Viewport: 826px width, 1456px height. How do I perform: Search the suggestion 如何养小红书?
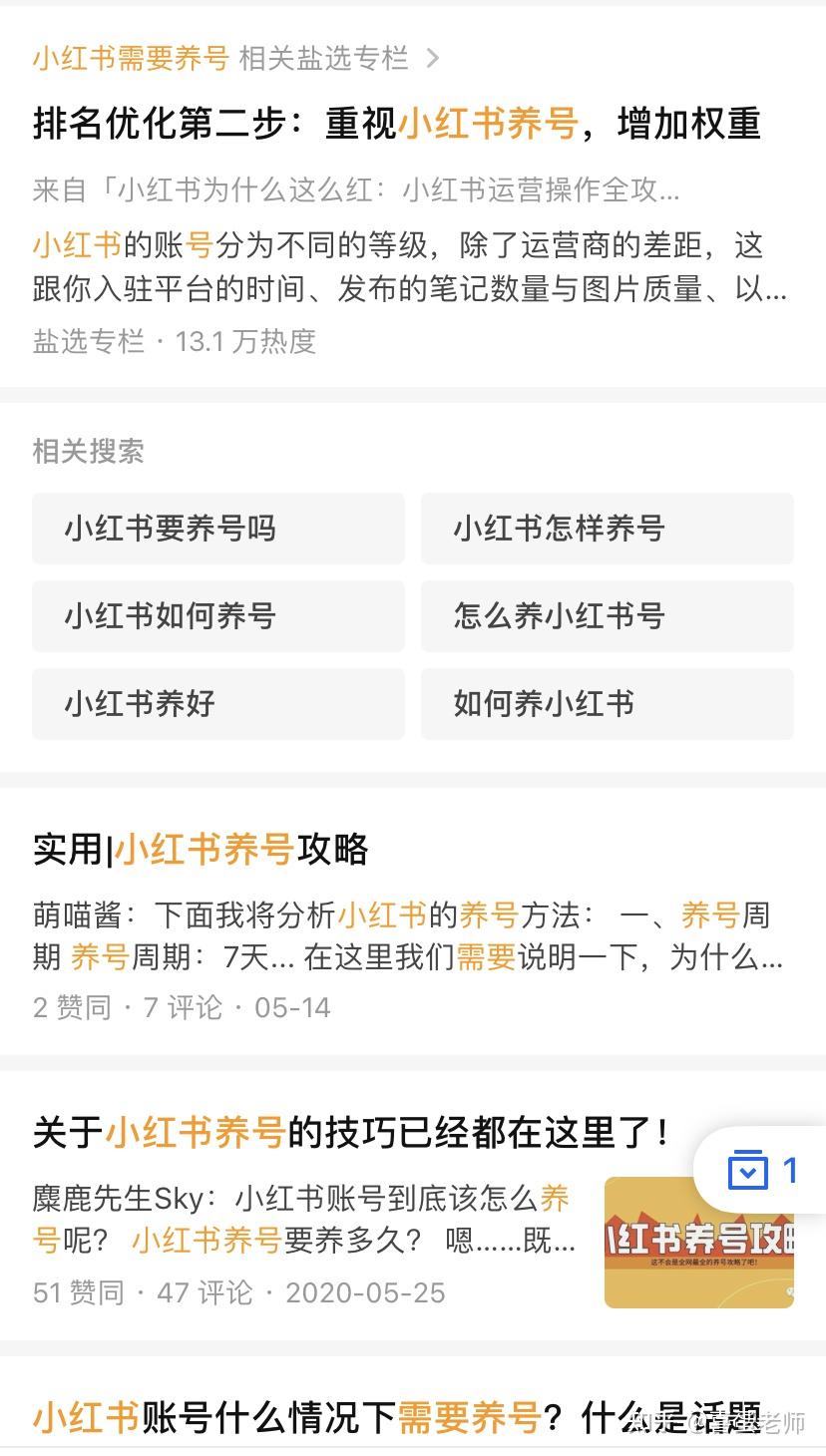[608, 703]
